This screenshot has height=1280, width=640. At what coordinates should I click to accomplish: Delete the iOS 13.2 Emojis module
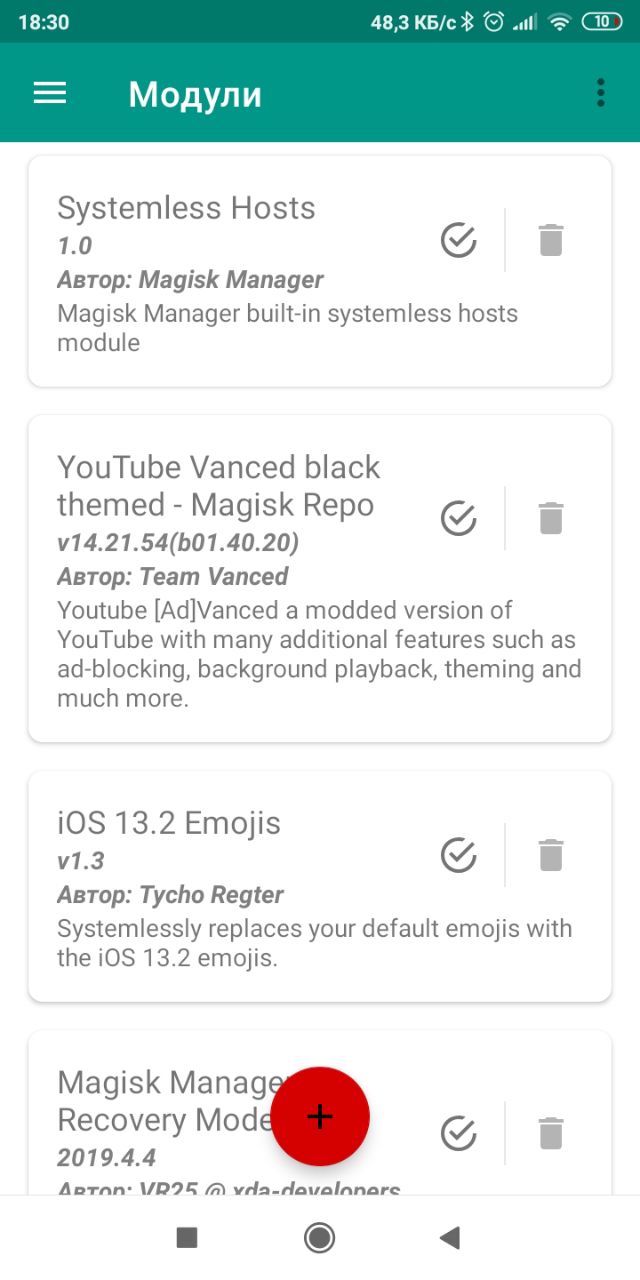pos(551,855)
